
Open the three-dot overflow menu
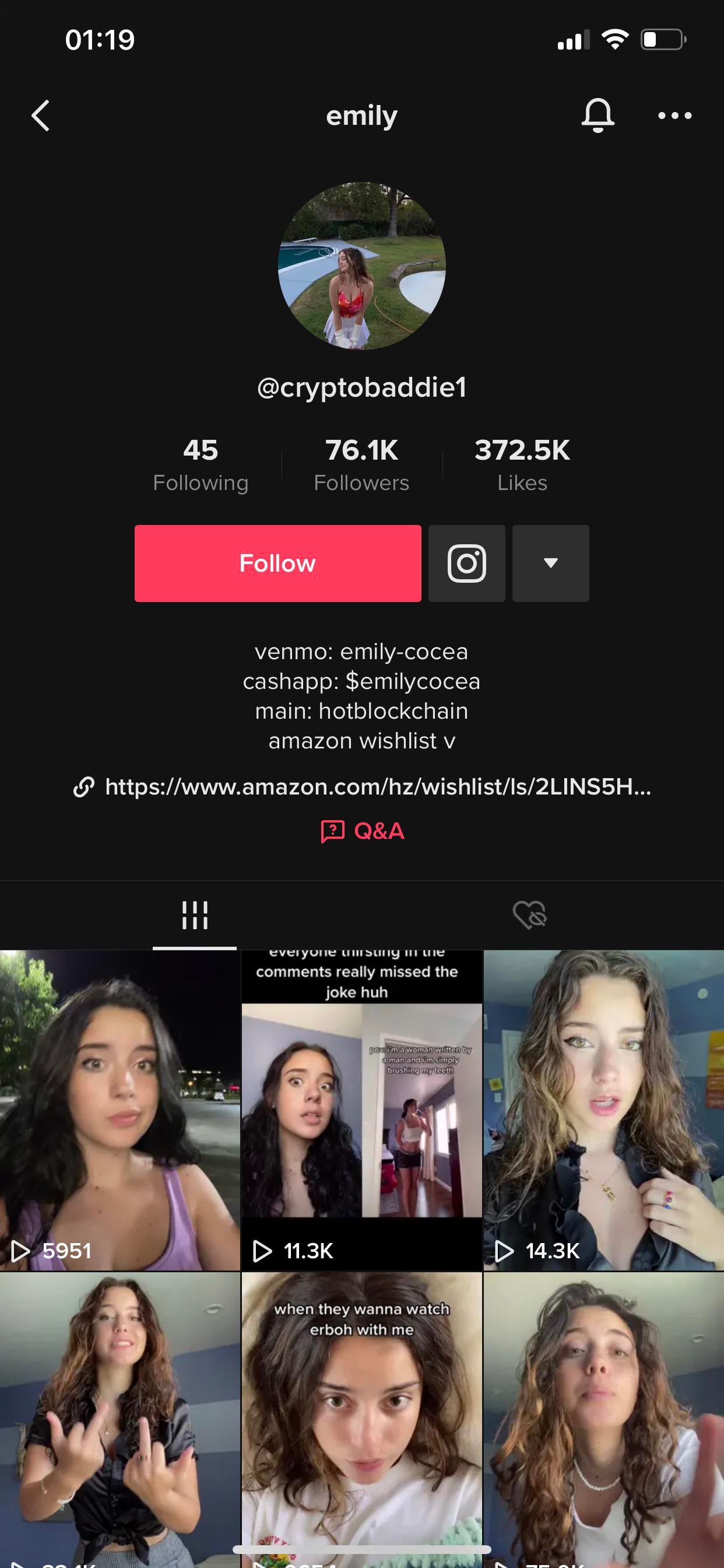pos(674,115)
